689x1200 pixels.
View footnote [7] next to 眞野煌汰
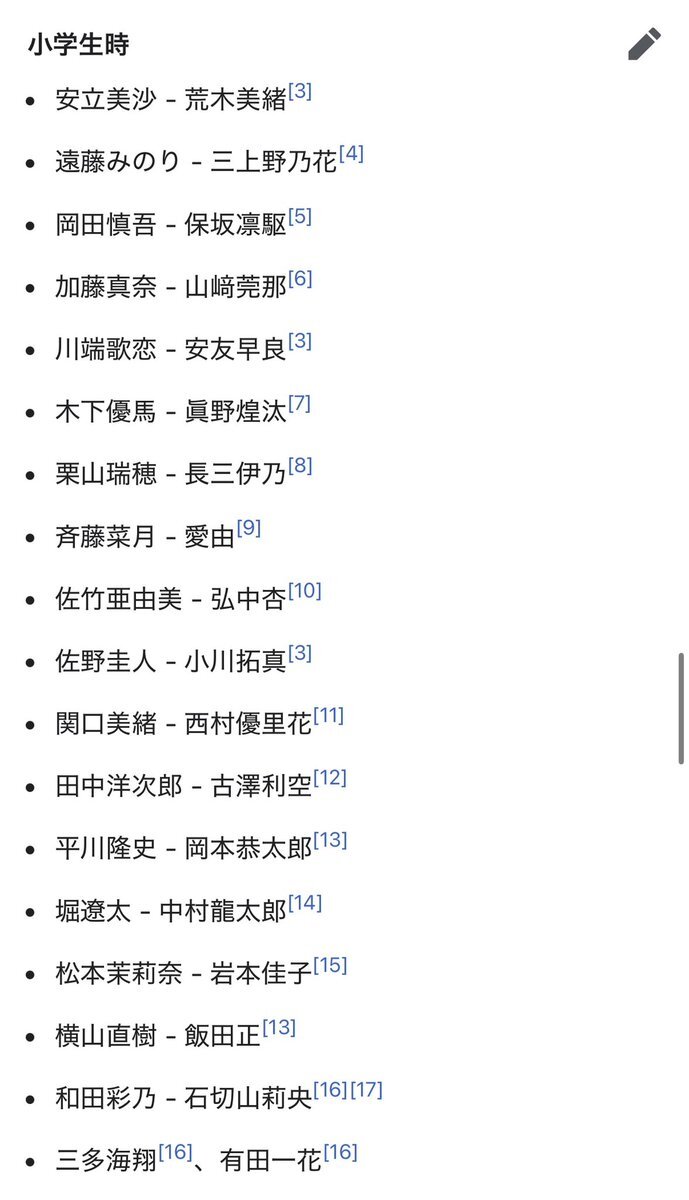(299, 404)
